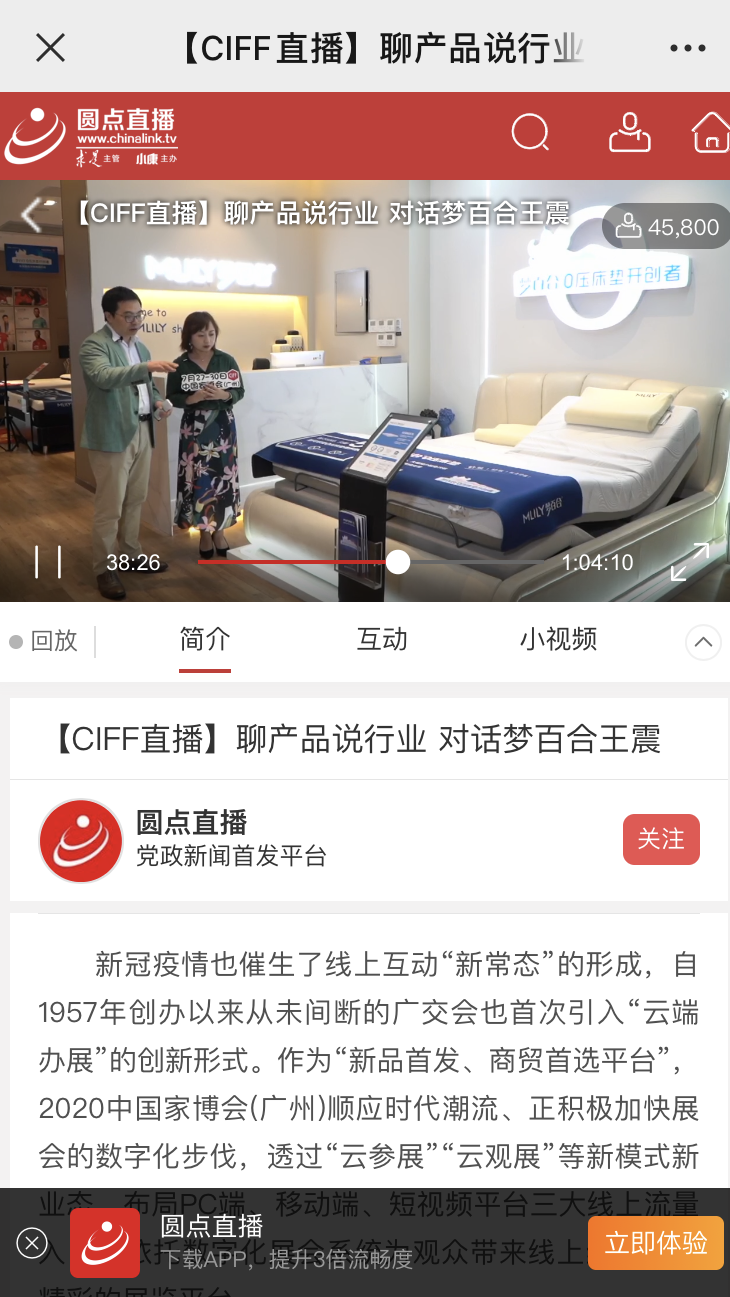
Task: Close the web page with the X
Action: tap(50, 47)
